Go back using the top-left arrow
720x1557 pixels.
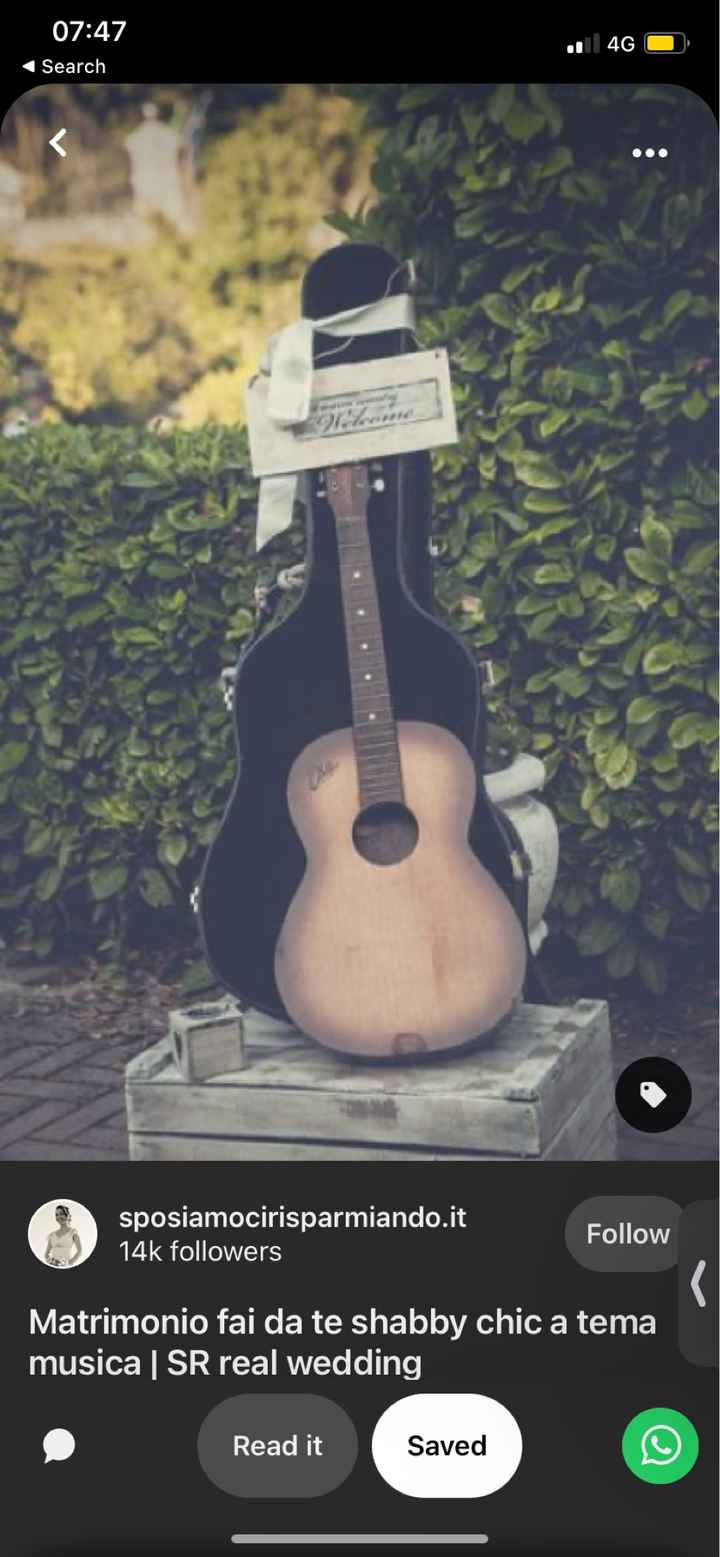[x=59, y=144]
